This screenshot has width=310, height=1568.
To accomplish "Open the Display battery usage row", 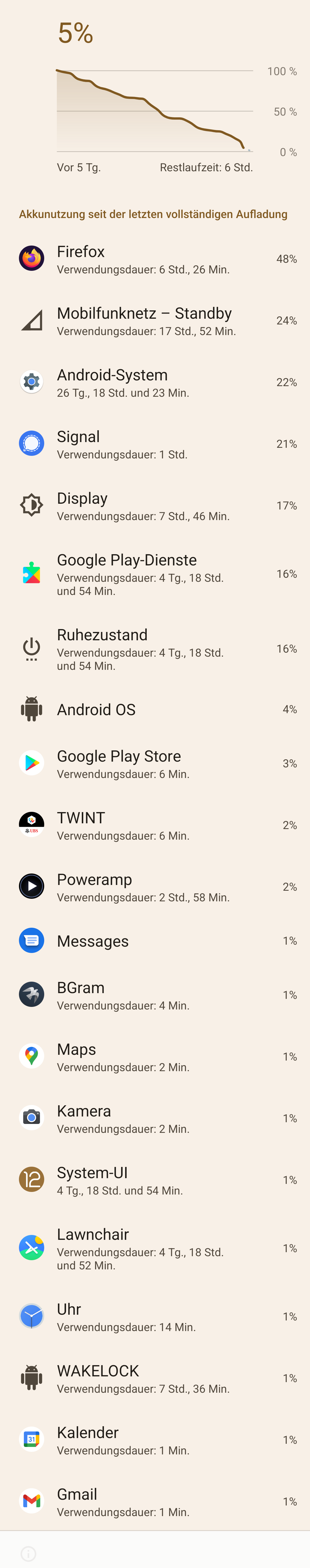I will (x=155, y=506).
